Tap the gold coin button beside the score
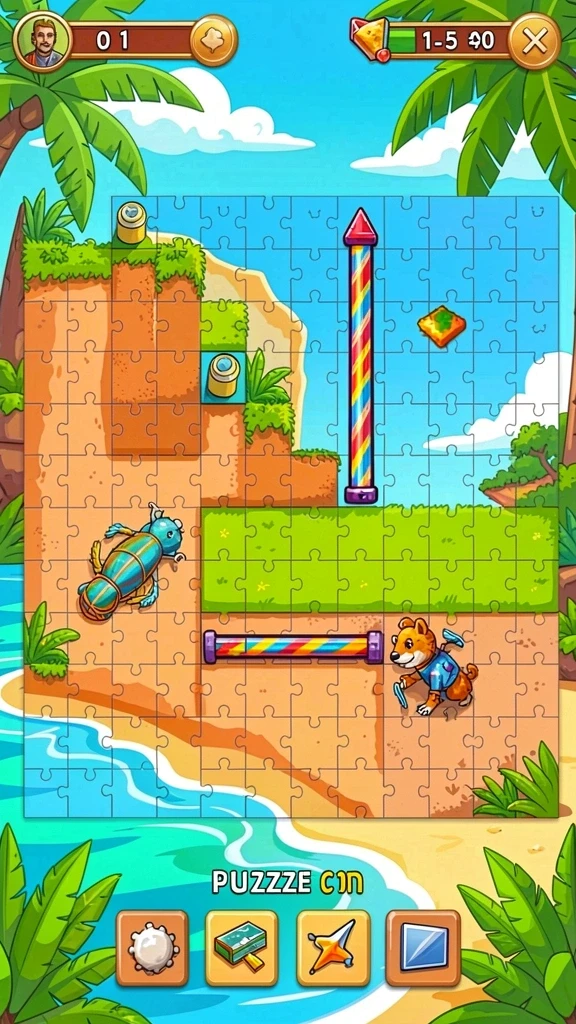 [x=214, y=40]
